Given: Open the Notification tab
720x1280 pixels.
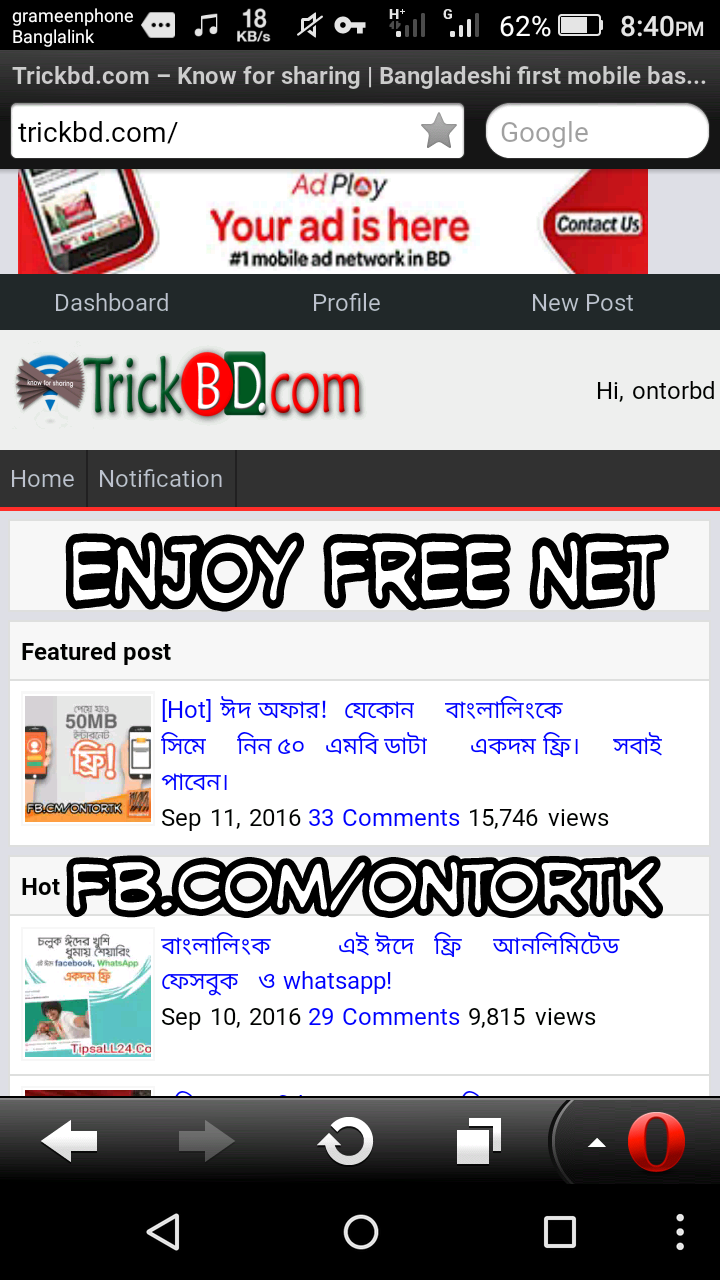Looking at the screenshot, I should pyautogui.click(x=160, y=479).
